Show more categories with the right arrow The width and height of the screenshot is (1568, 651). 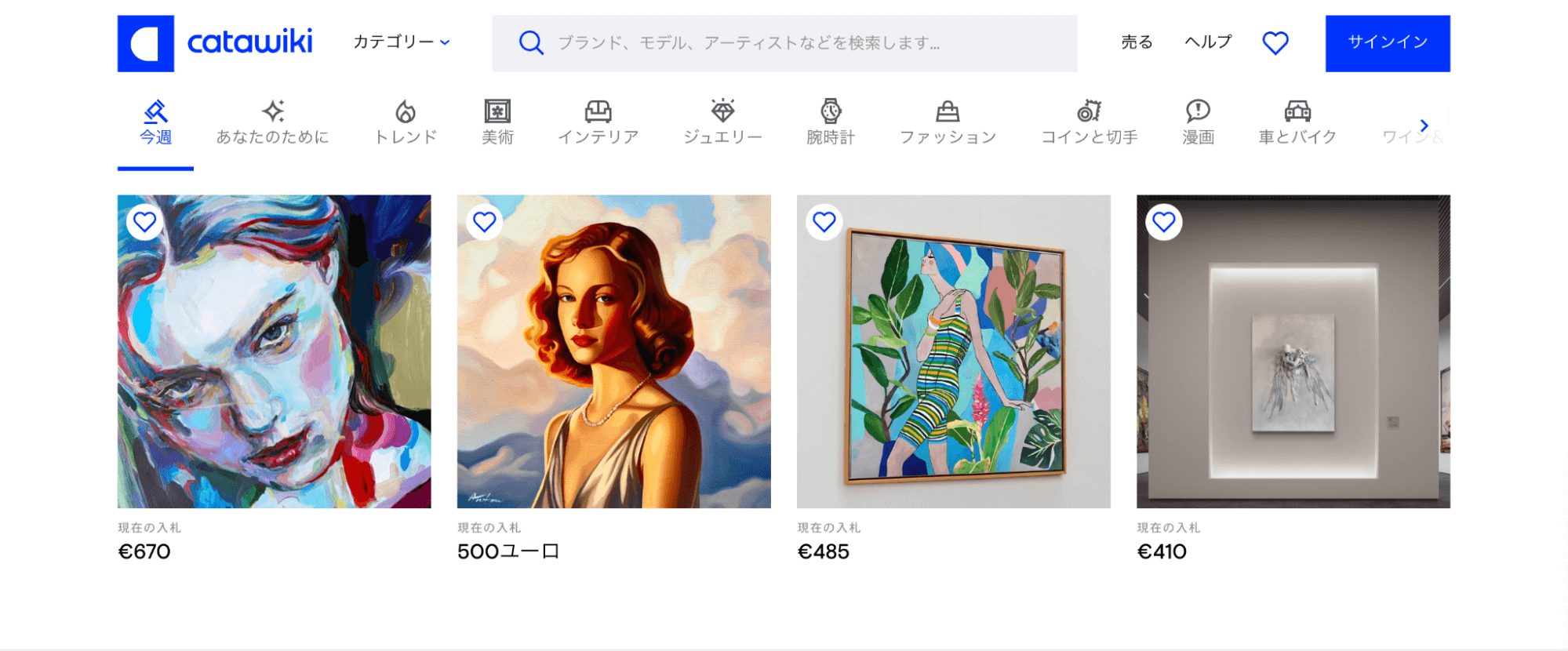point(1424,125)
